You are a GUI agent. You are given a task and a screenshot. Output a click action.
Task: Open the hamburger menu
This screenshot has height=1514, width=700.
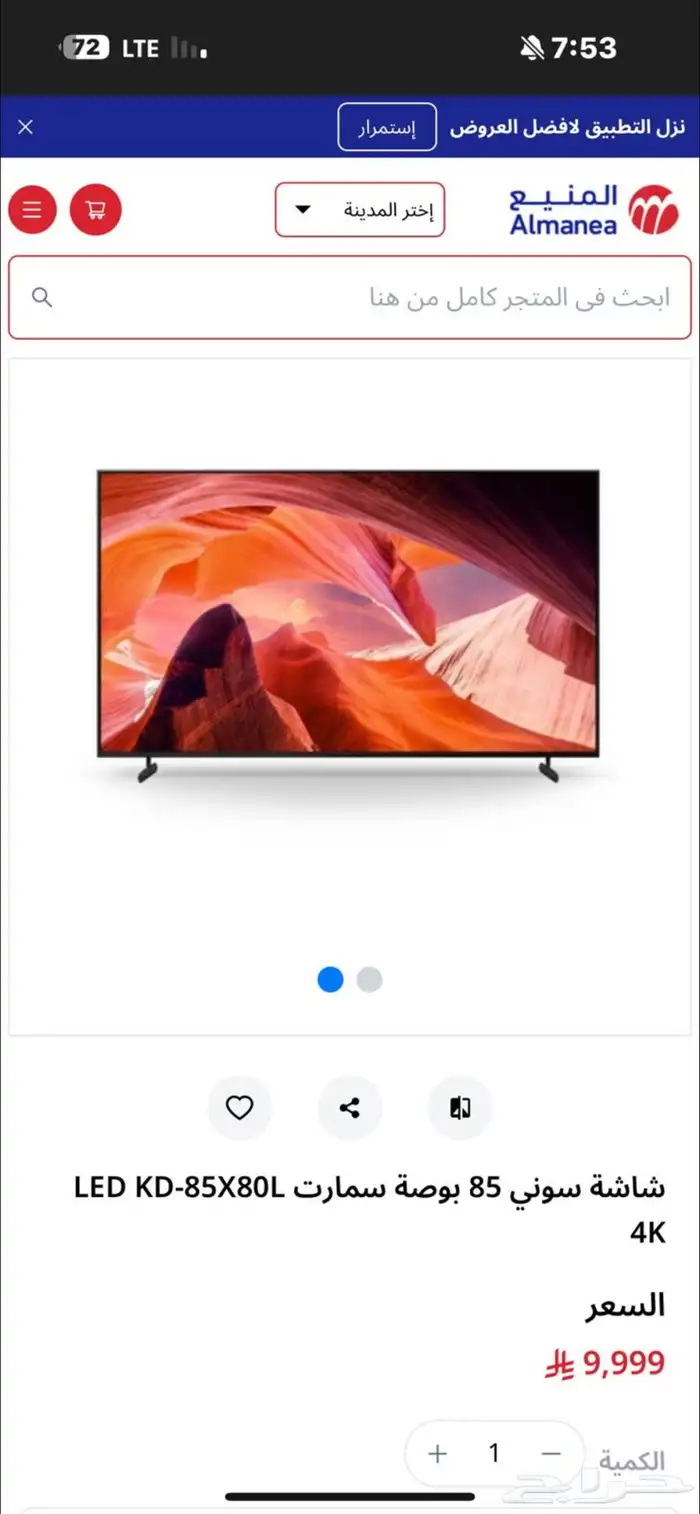[33, 210]
